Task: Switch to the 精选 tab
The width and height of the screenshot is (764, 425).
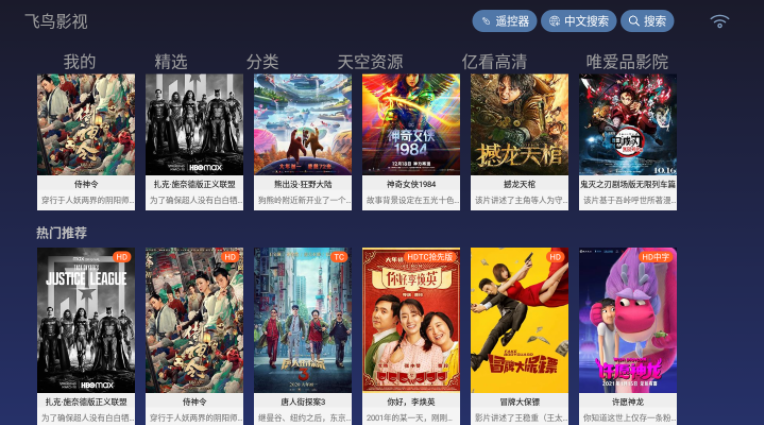Action: point(171,62)
